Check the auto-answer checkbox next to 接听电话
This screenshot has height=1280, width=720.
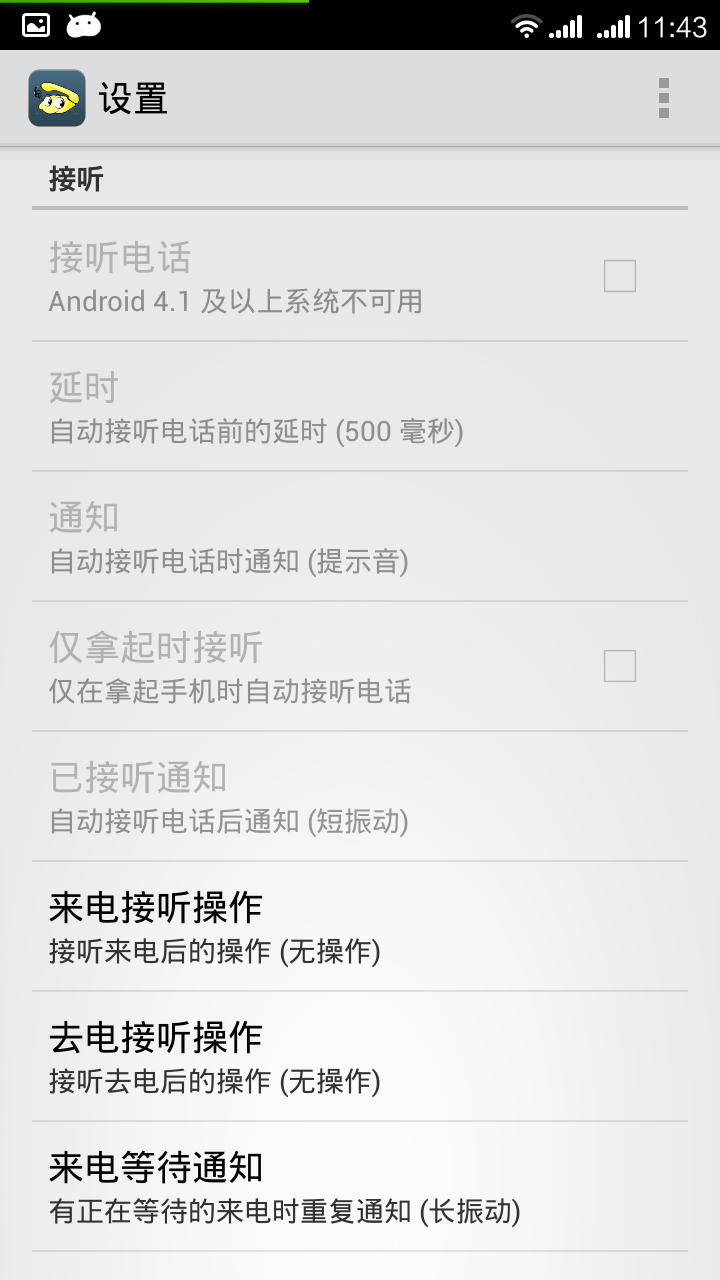pos(619,276)
